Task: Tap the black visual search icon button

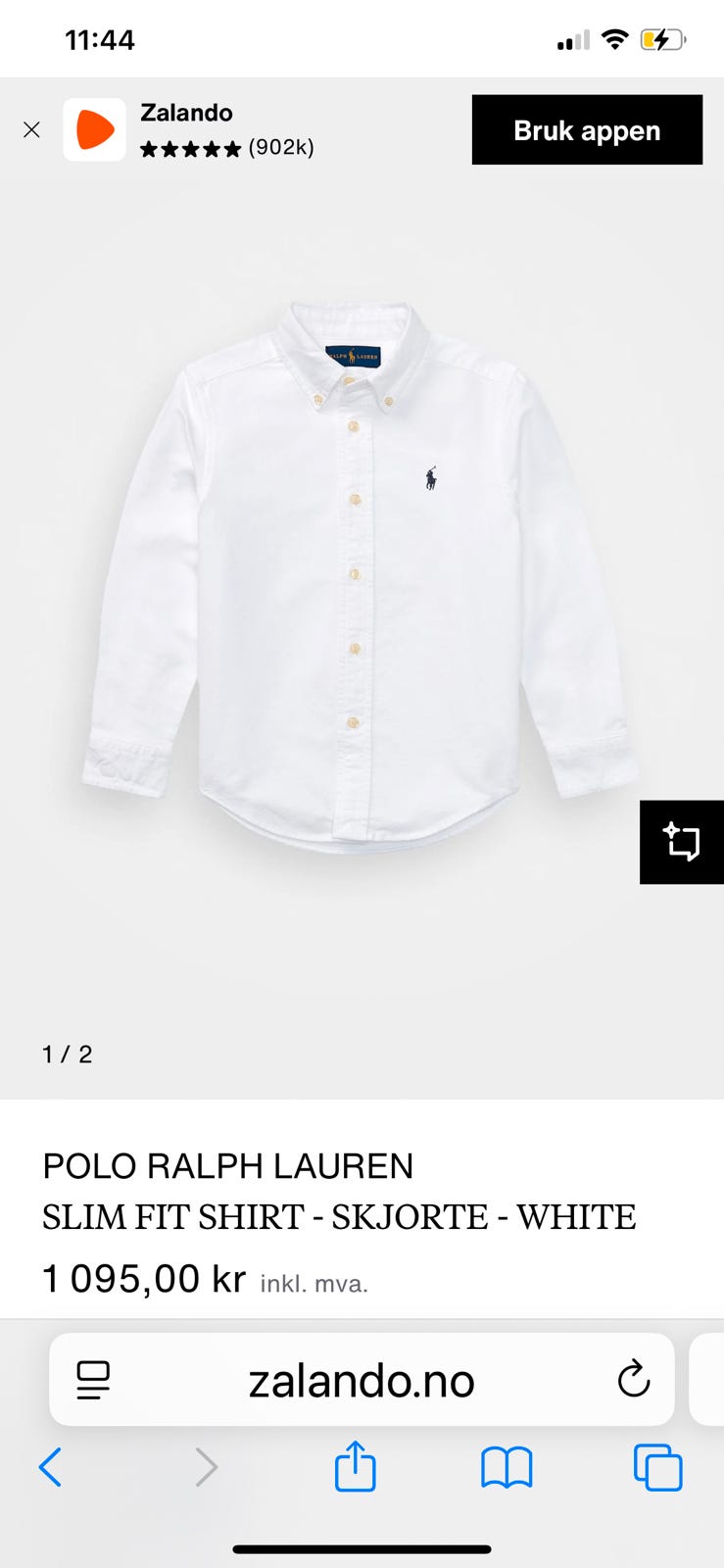Action: coord(682,842)
